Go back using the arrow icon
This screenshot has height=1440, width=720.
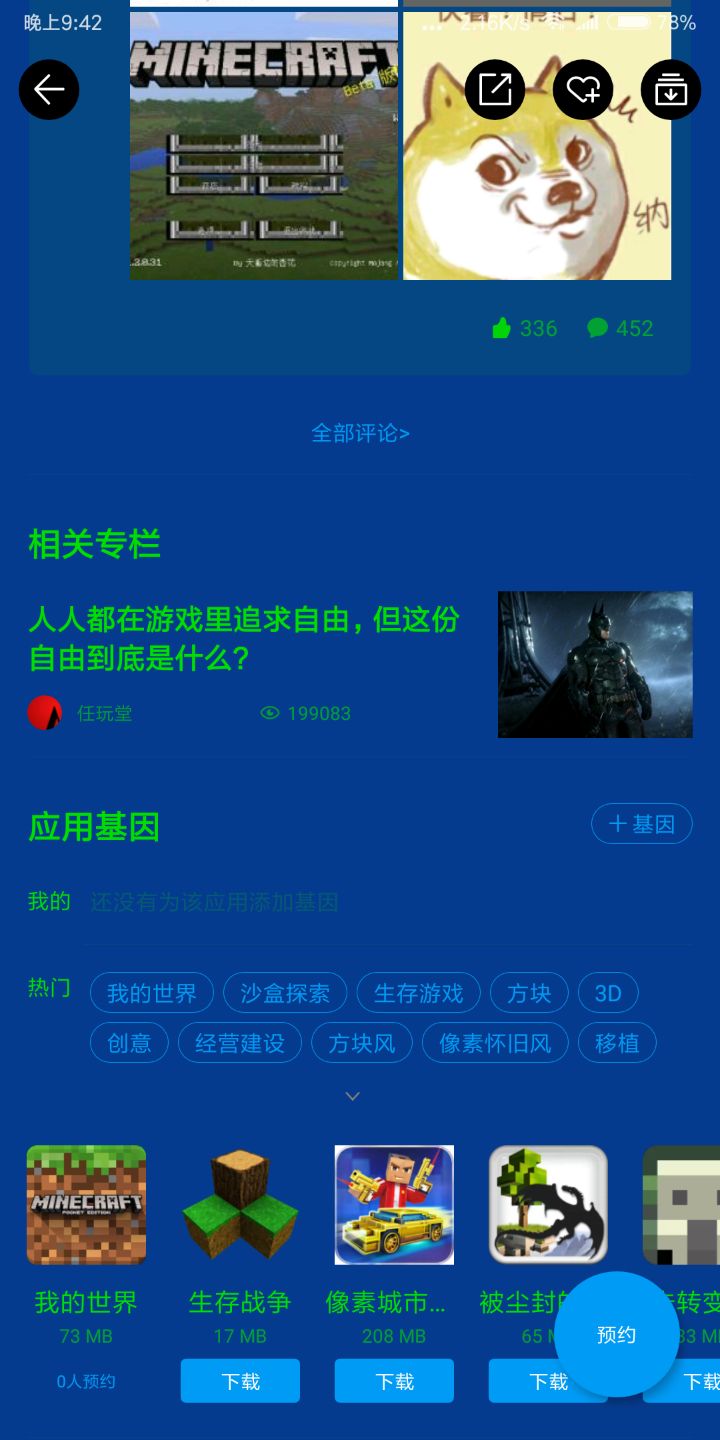point(49,90)
